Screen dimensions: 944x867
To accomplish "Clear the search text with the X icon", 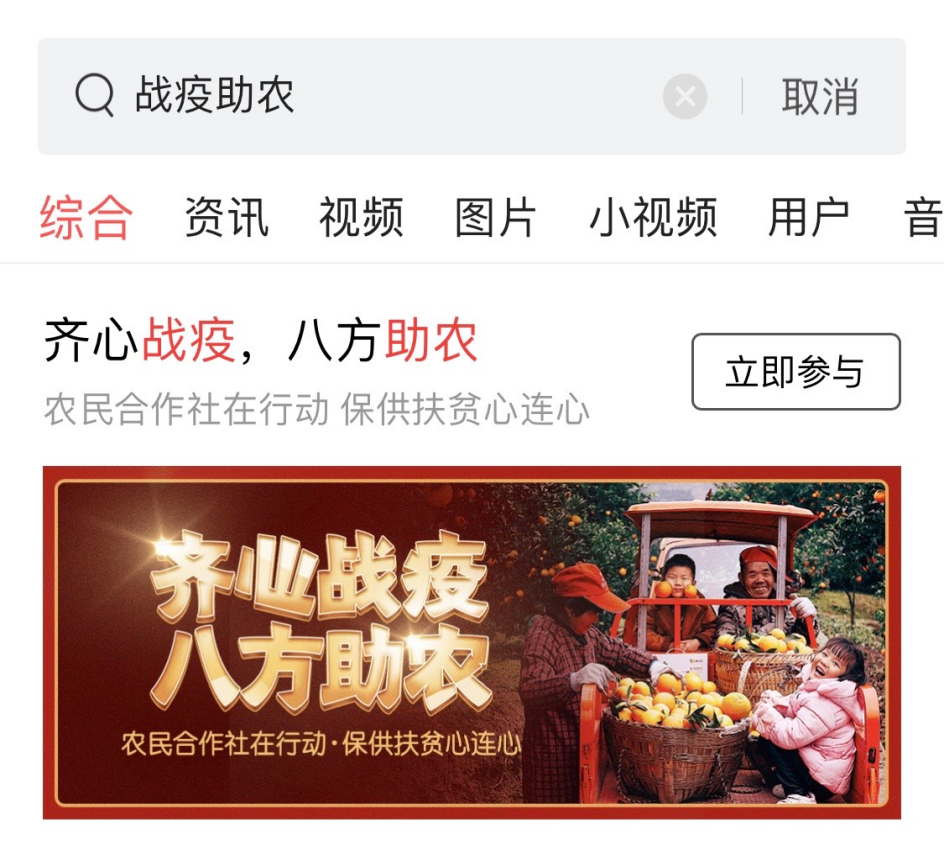I will [x=685, y=97].
